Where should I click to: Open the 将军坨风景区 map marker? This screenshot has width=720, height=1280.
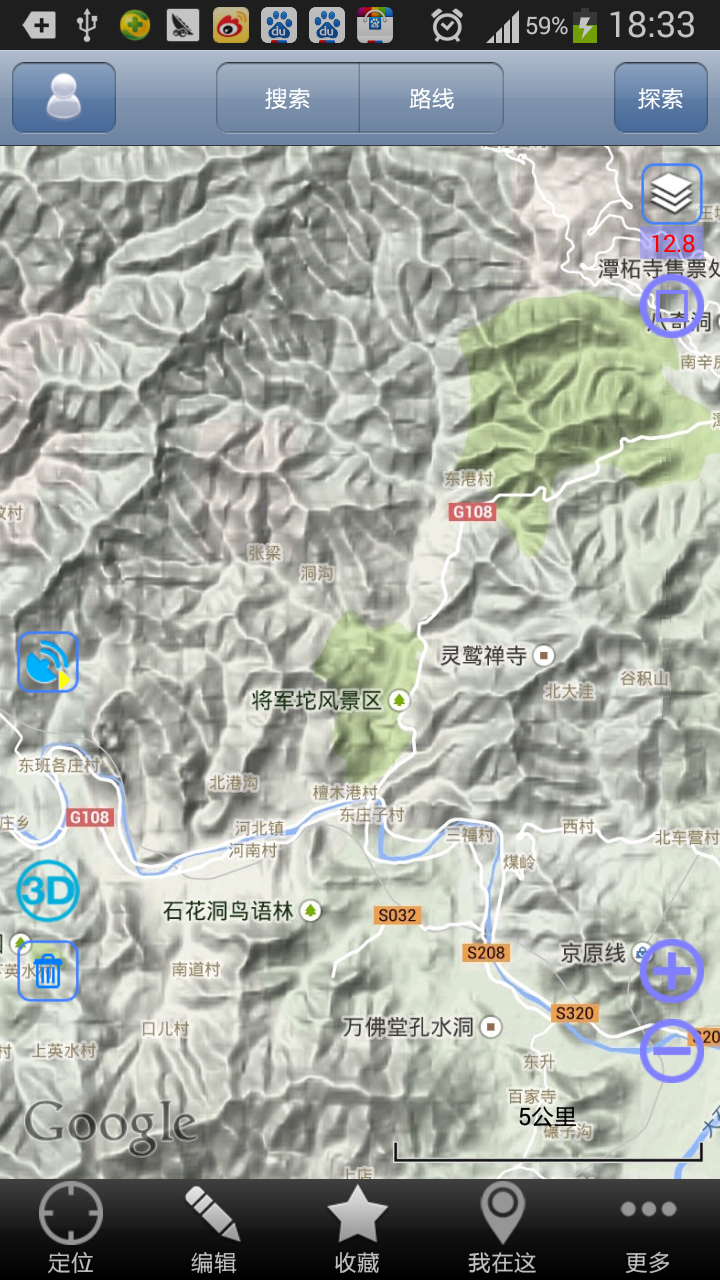click(x=400, y=700)
